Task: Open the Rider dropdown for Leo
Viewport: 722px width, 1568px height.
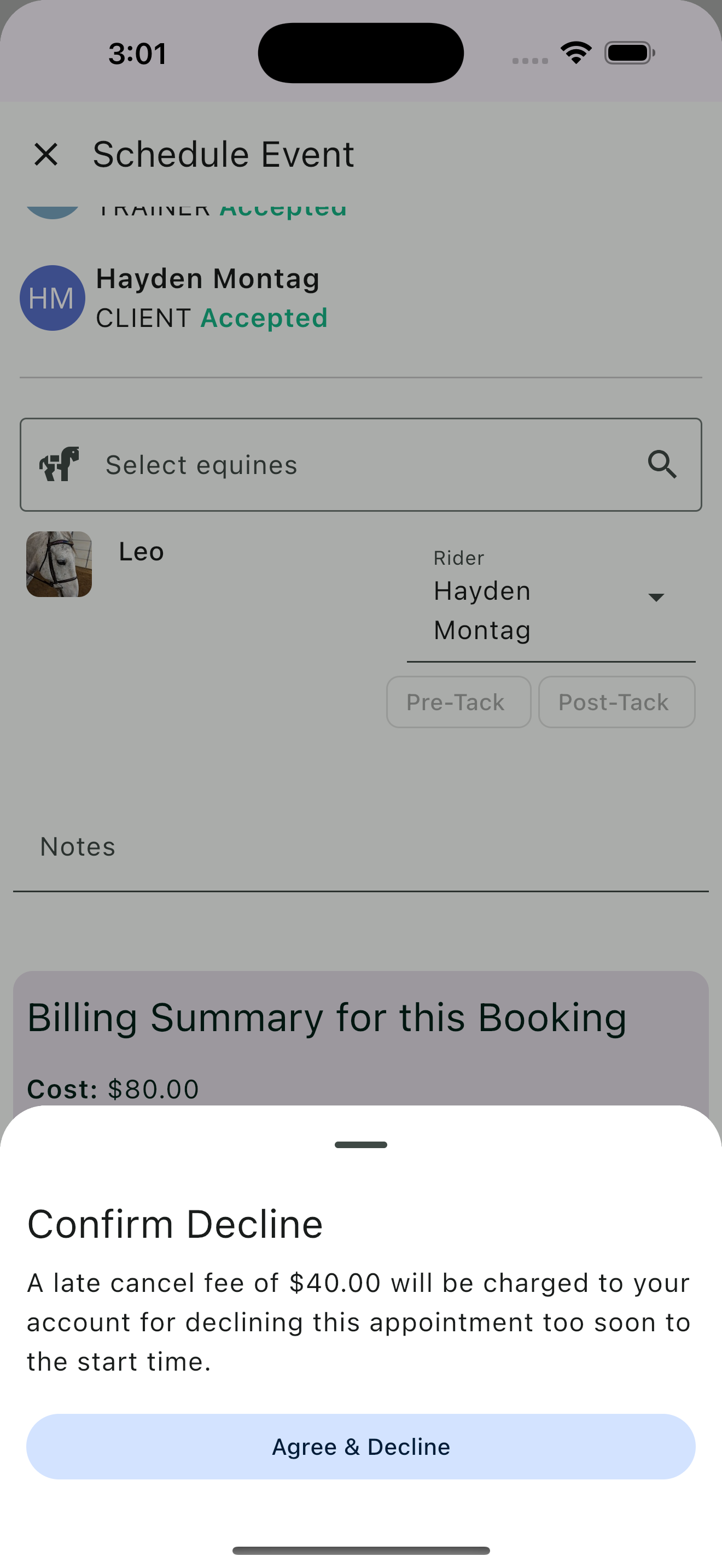Action: (x=656, y=598)
